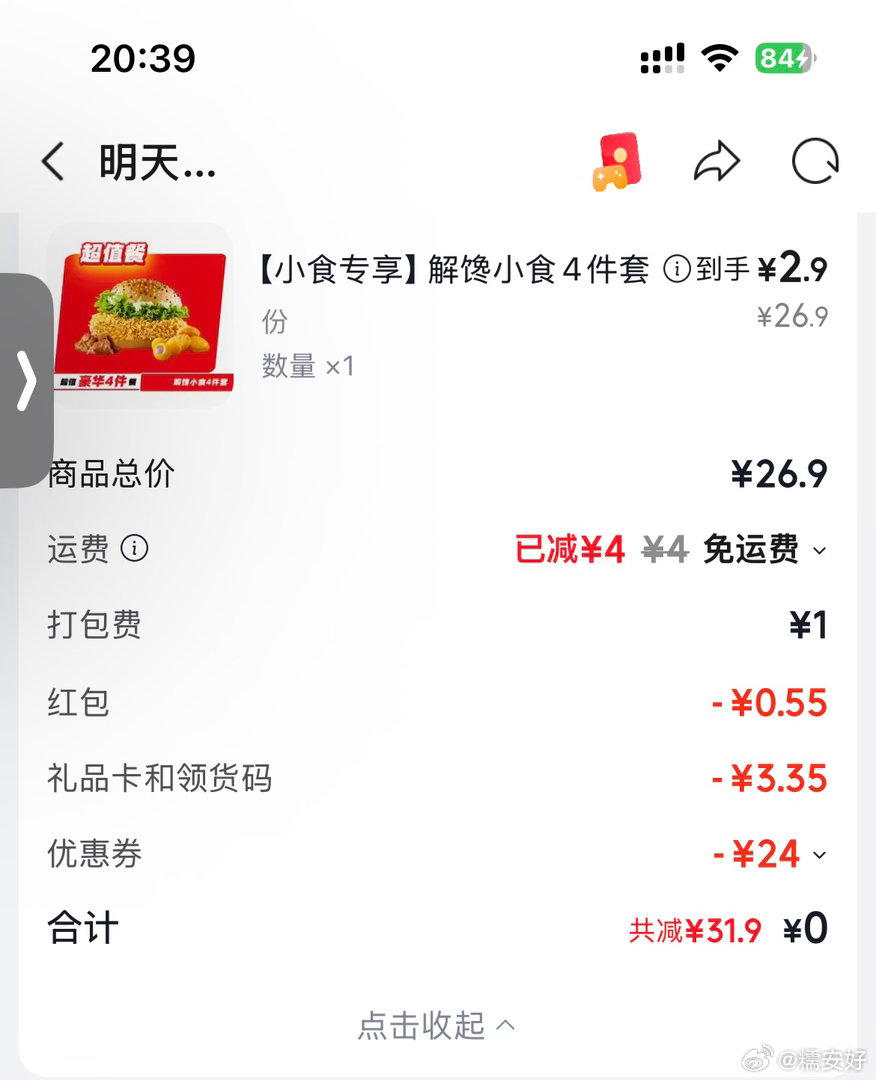Image resolution: width=876 pixels, height=1080 pixels.
Task: Open the 解馋小食4件套 product image
Action: [x=142, y=317]
